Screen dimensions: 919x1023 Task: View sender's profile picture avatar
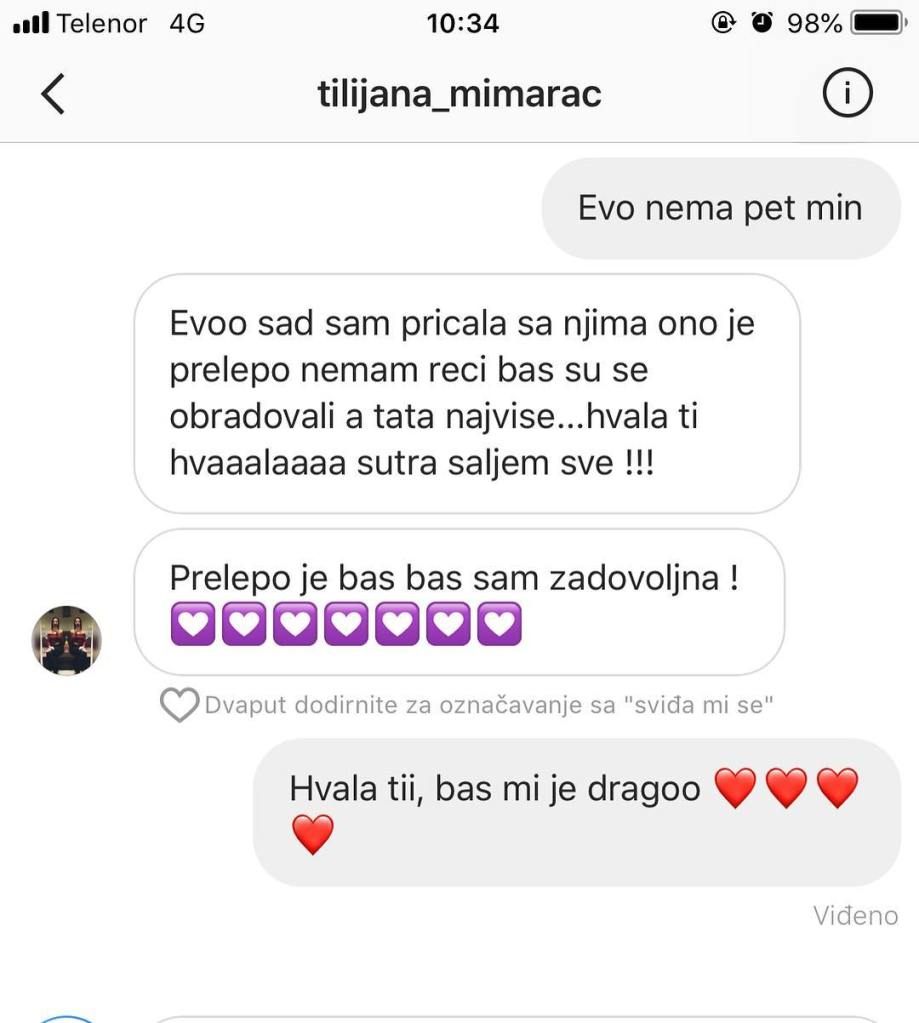[x=67, y=640]
